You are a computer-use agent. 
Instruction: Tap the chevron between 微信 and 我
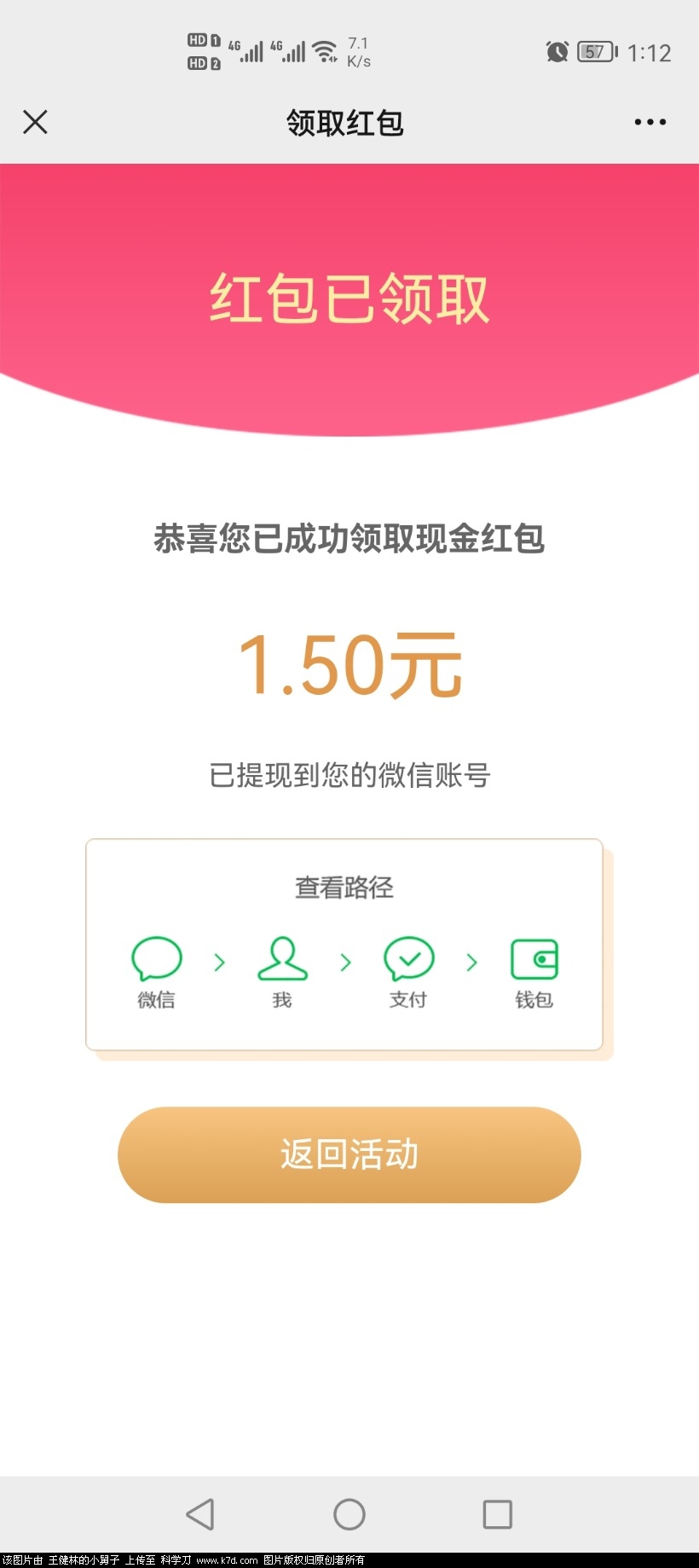pos(219,962)
